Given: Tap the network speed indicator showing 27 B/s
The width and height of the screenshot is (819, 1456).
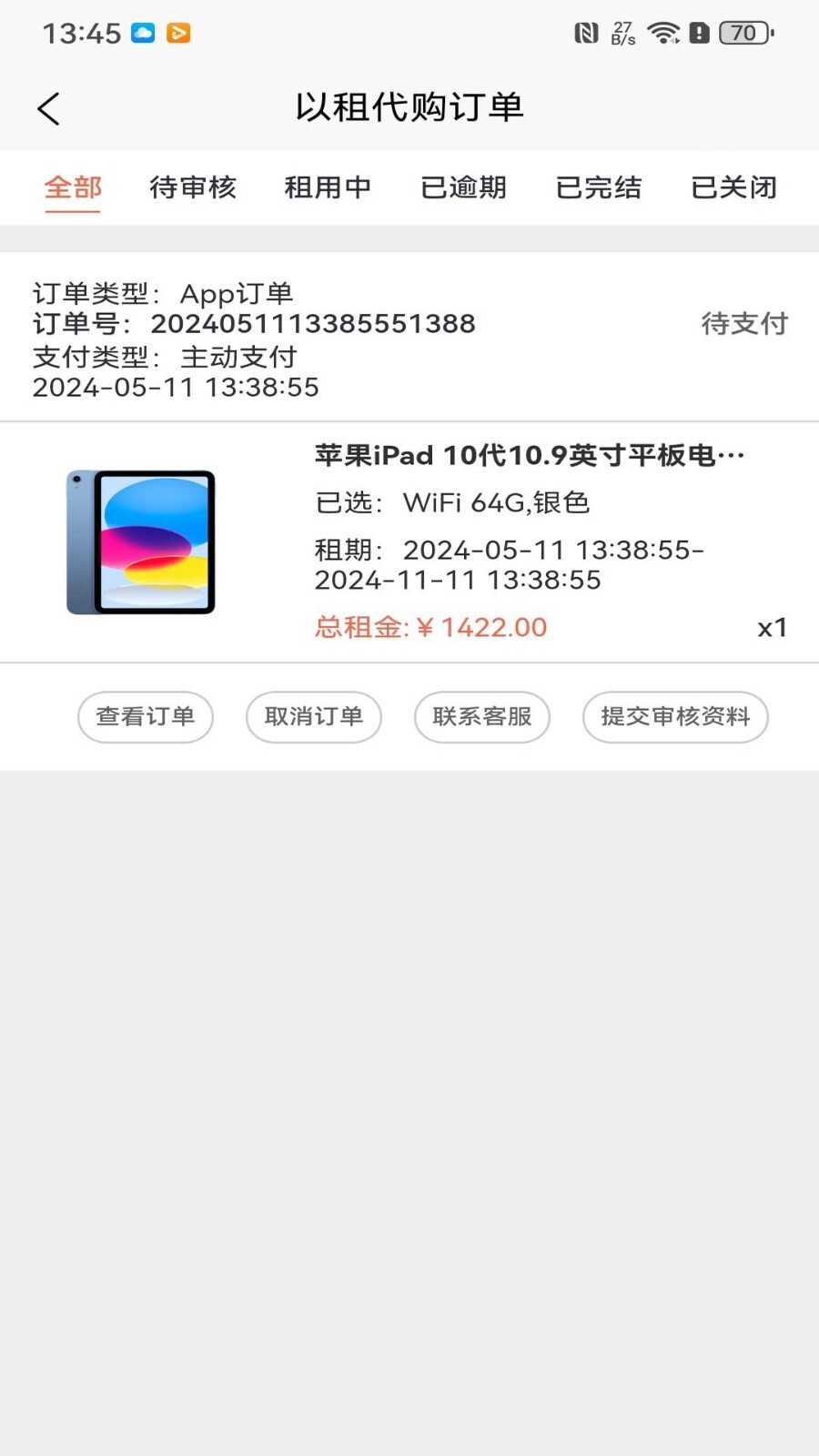Looking at the screenshot, I should pos(622,33).
